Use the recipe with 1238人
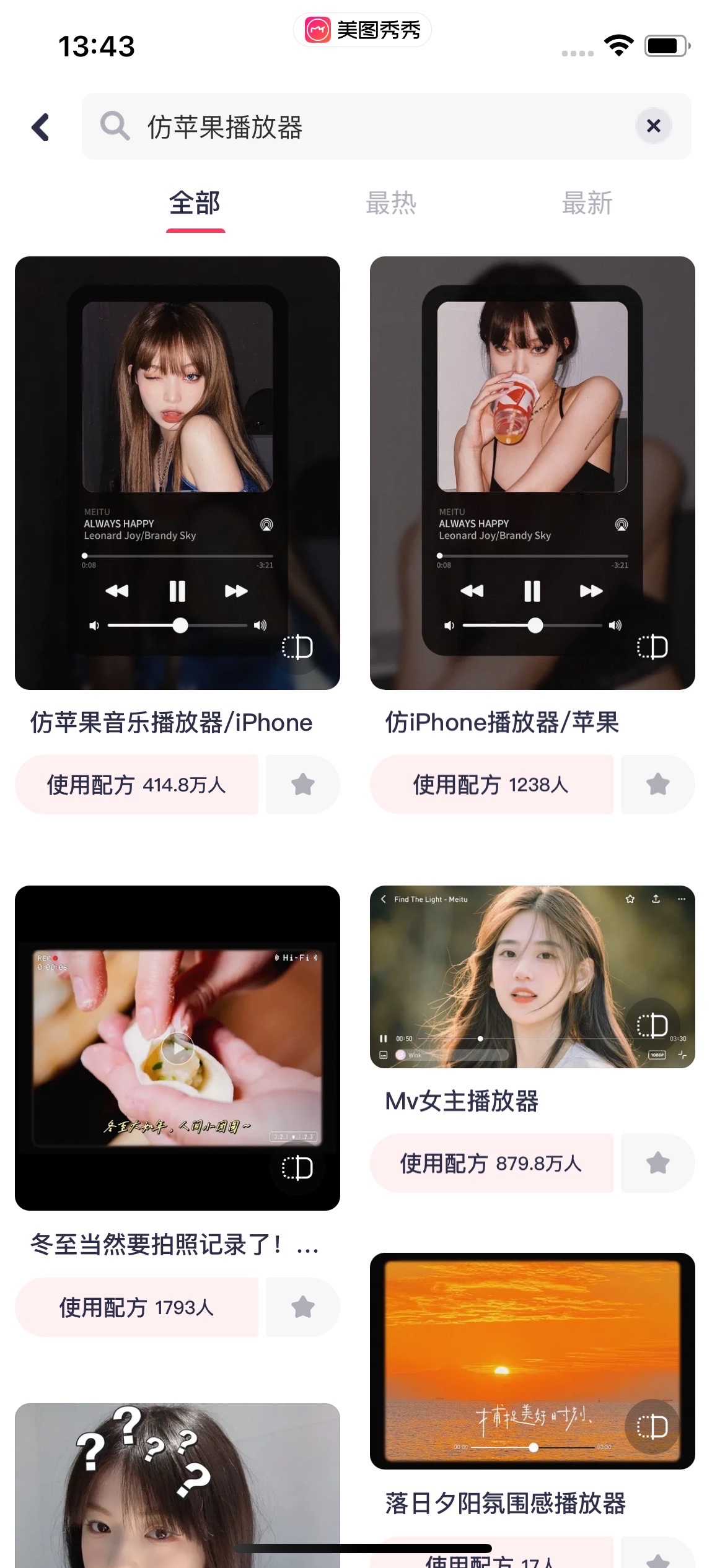The height and width of the screenshot is (1568, 725). pos(491,785)
